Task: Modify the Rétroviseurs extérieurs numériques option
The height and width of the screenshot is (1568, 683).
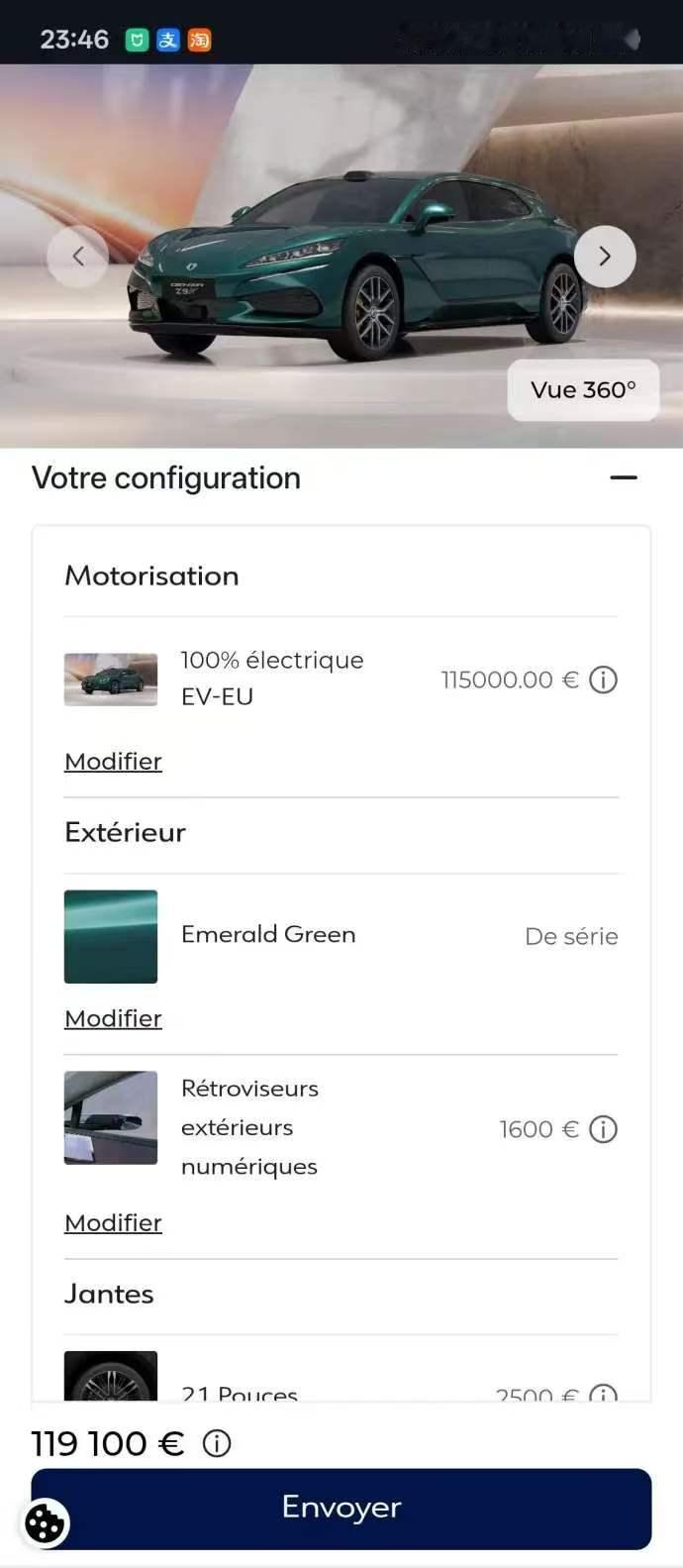Action: [113, 1223]
